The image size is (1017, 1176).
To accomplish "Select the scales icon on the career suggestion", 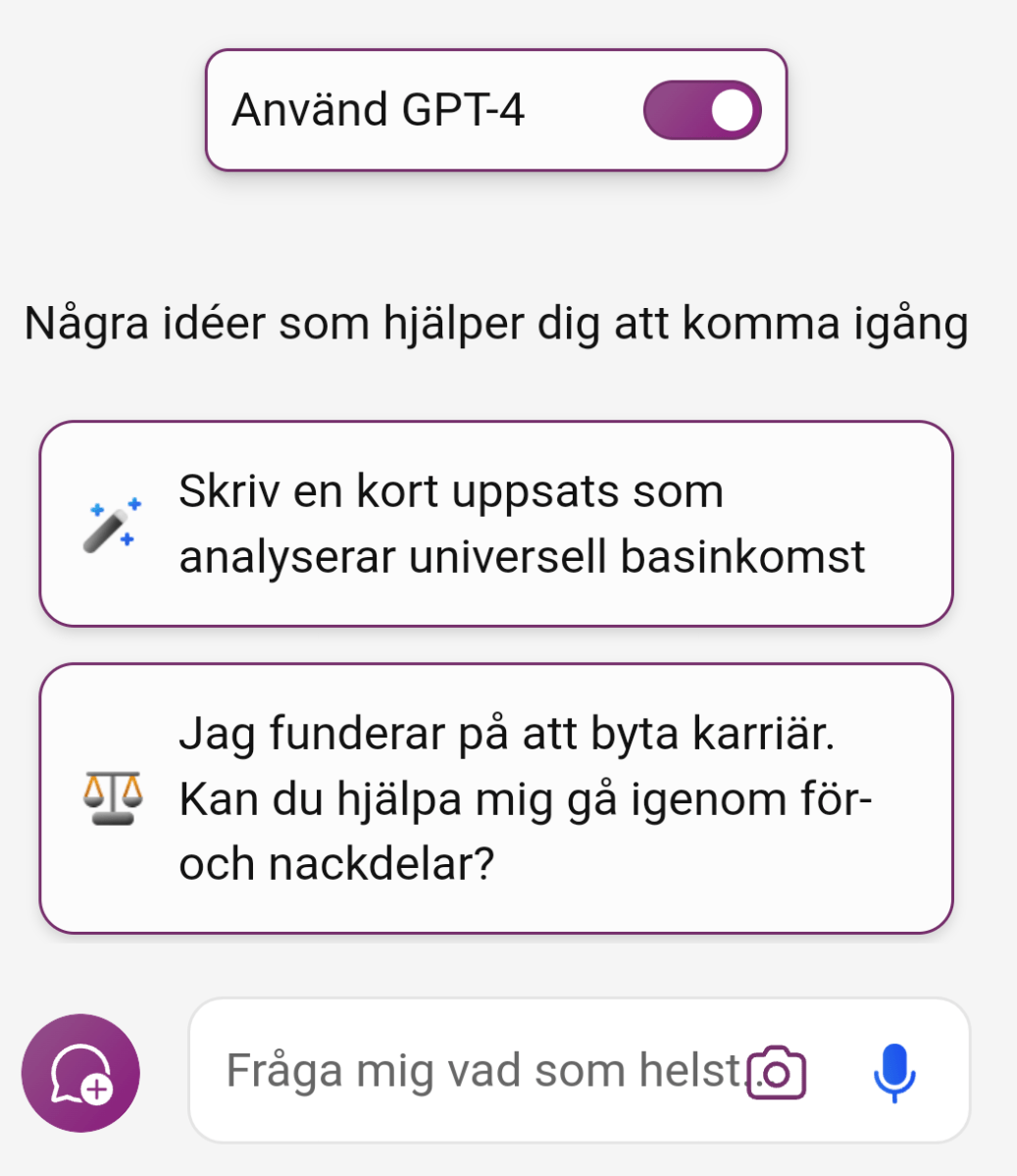I will pyautogui.click(x=111, y=796).
